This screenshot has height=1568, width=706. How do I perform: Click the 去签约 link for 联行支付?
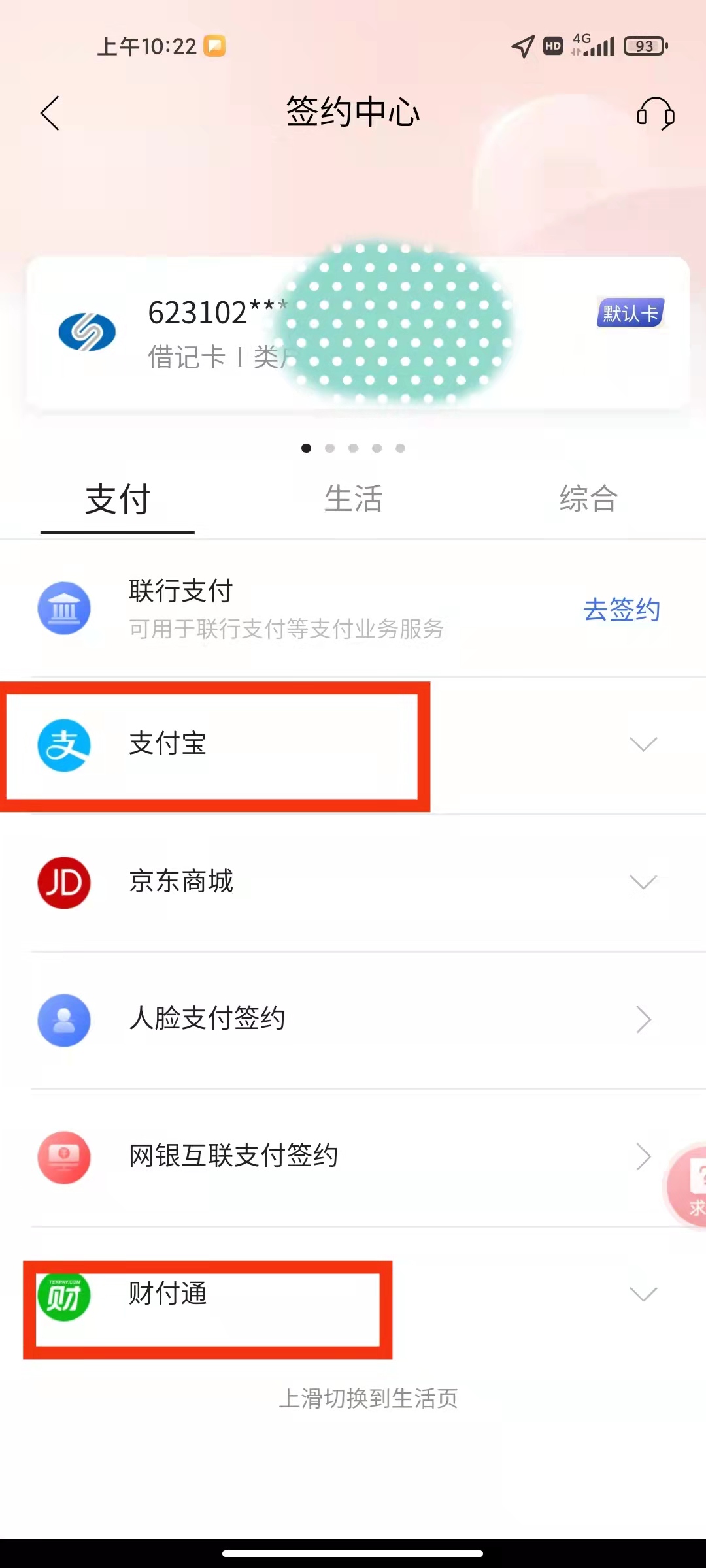(x=620, y=608)
